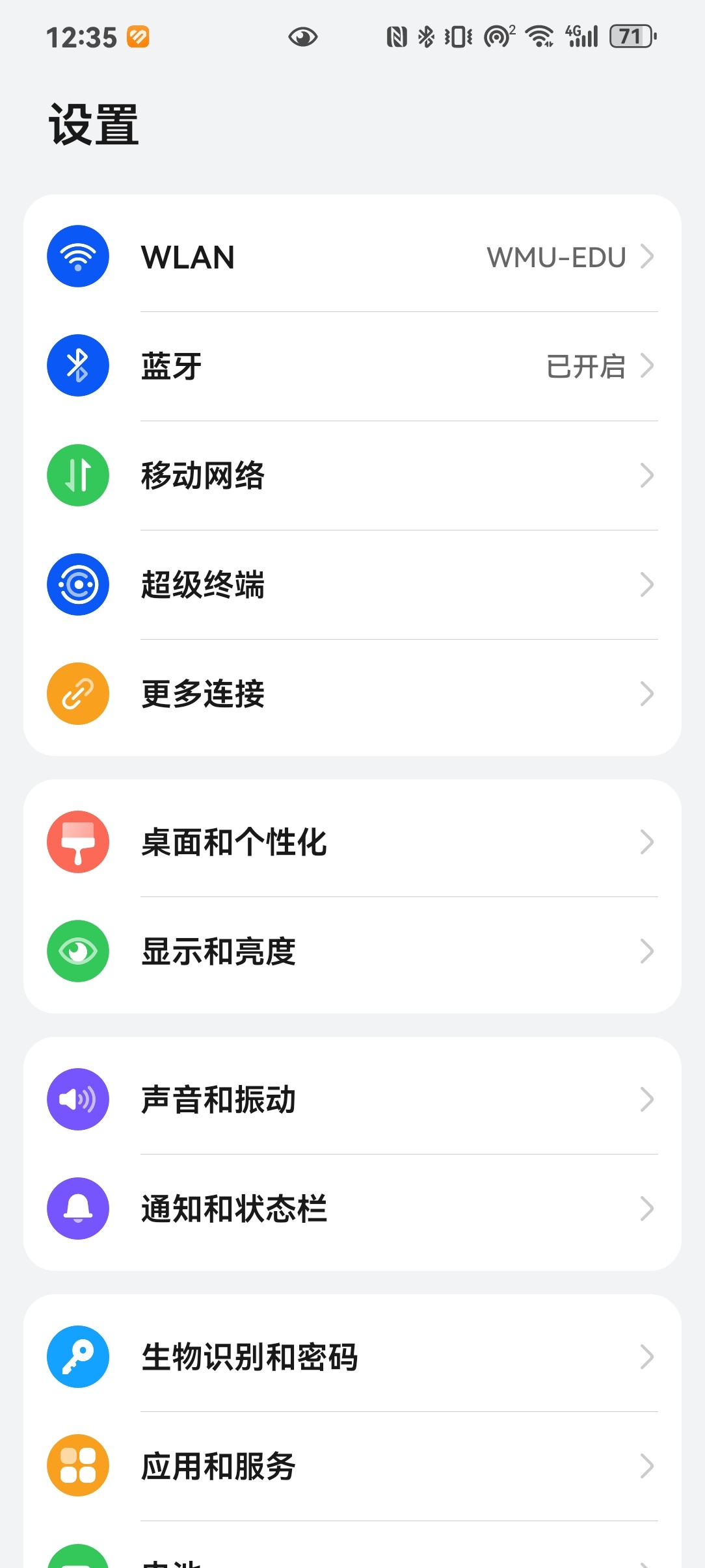Open 生物识别和密码 security settings
The height and width of the screenshot is (1568, 705).
351,1357
